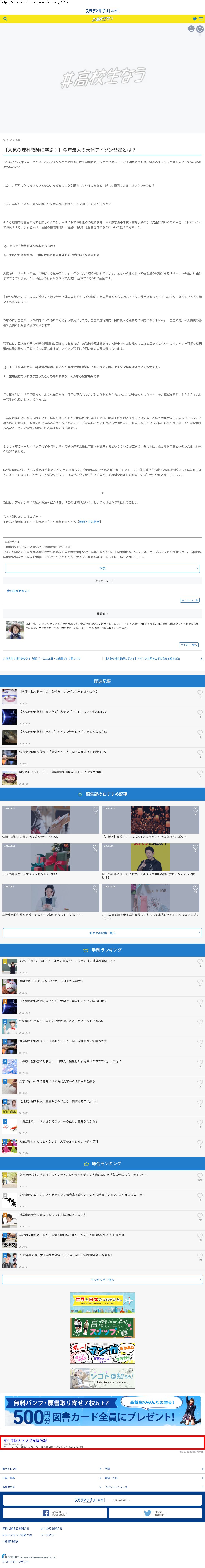The height and width of the screenshot is (1568, 205).
Task: Open the キーワード一覧 keyword list
Action: 190,600
